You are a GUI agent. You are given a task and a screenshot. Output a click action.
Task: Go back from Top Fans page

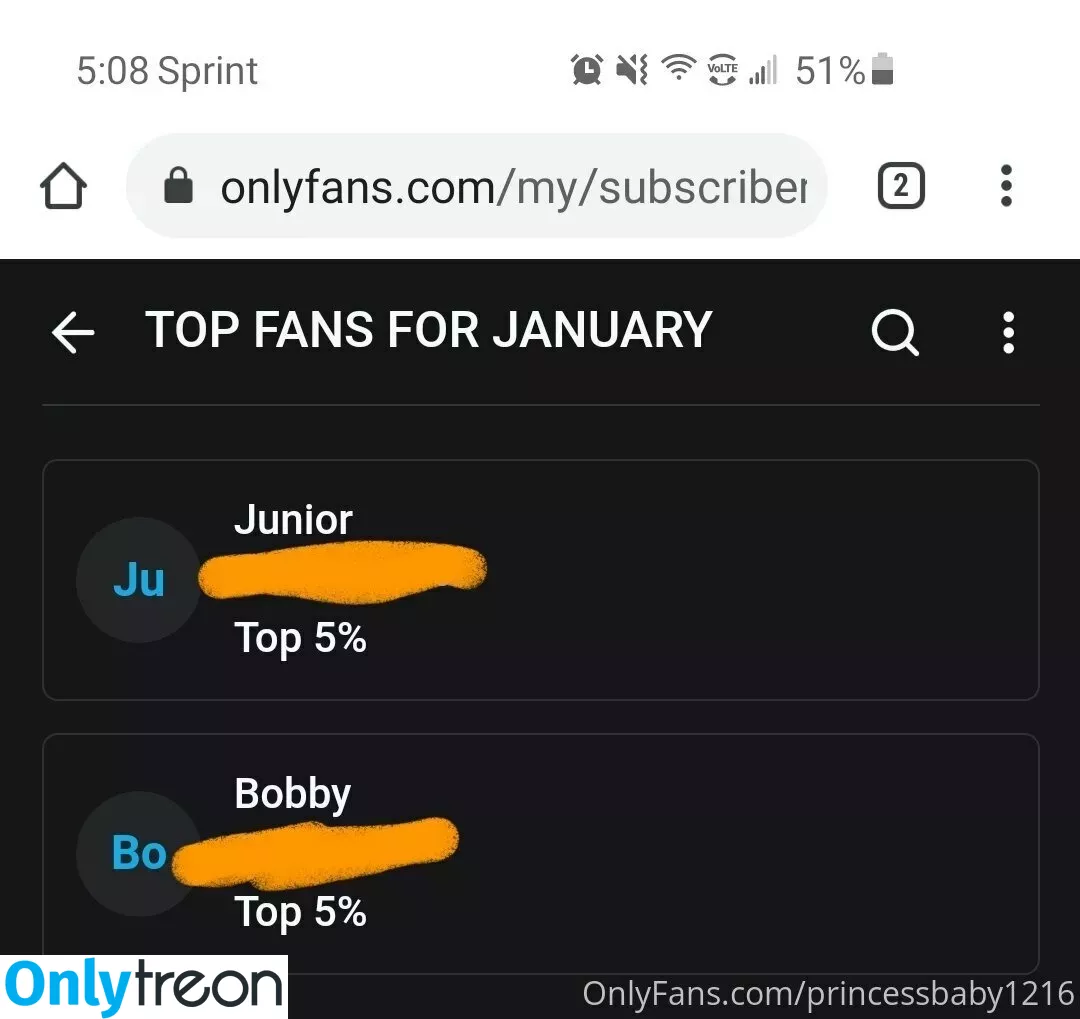73,332
